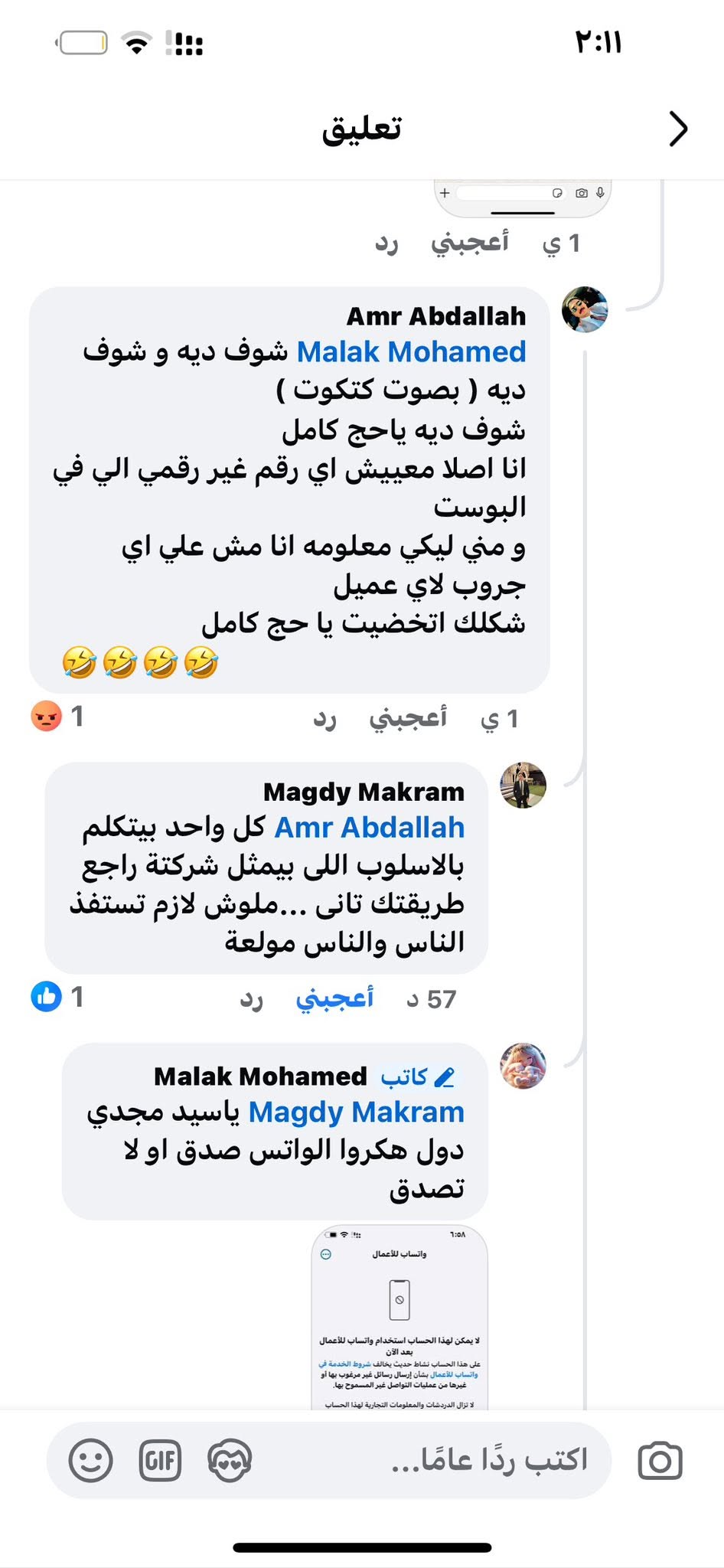Image resolution: width=724 pixels, height=1568 pixels.
Task: Like the top partially visible comment
Action: click(x=469, y=243)
